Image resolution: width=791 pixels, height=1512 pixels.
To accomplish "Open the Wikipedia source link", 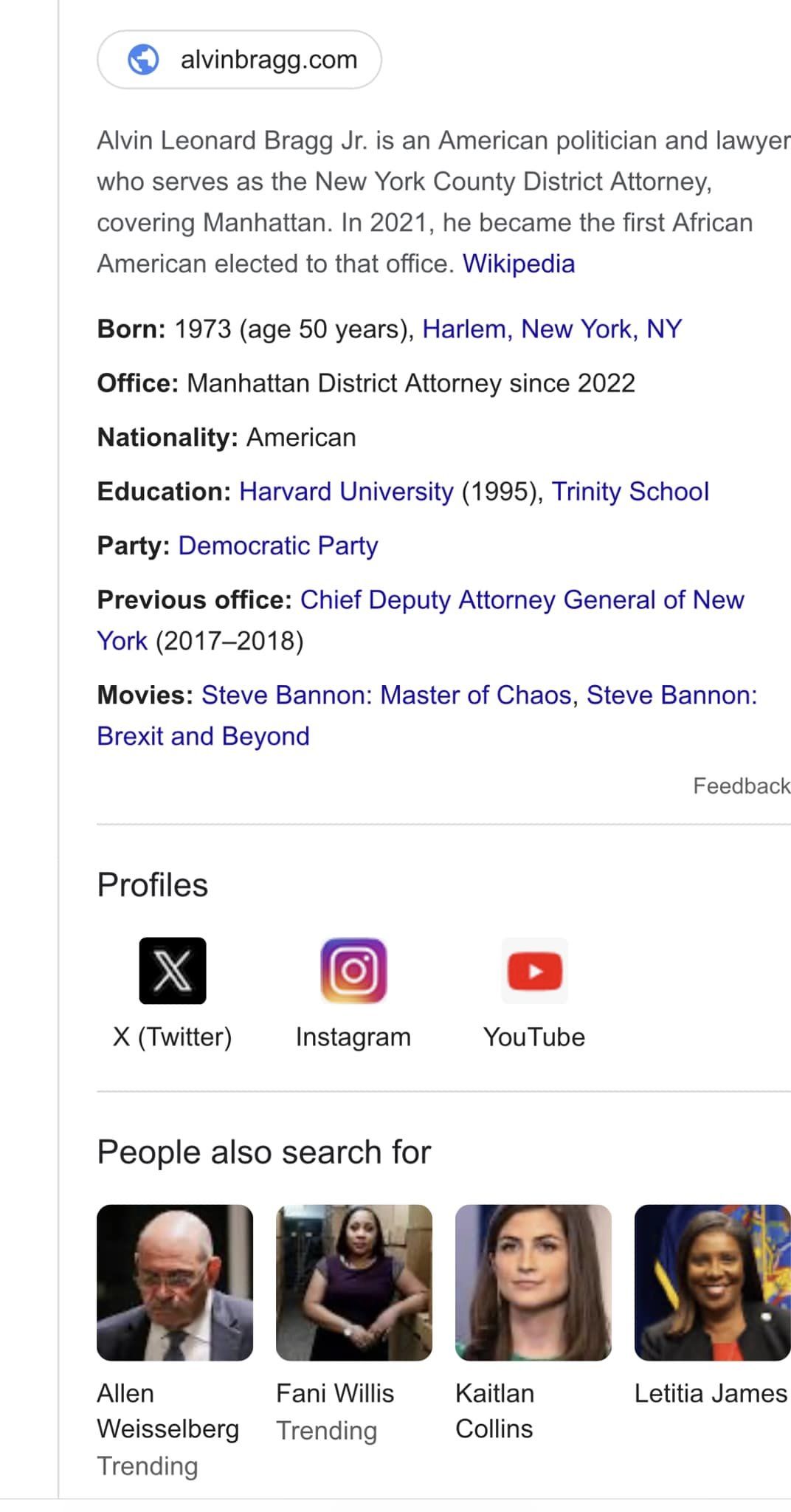I will pyautogui.click(x=519, y=264).
